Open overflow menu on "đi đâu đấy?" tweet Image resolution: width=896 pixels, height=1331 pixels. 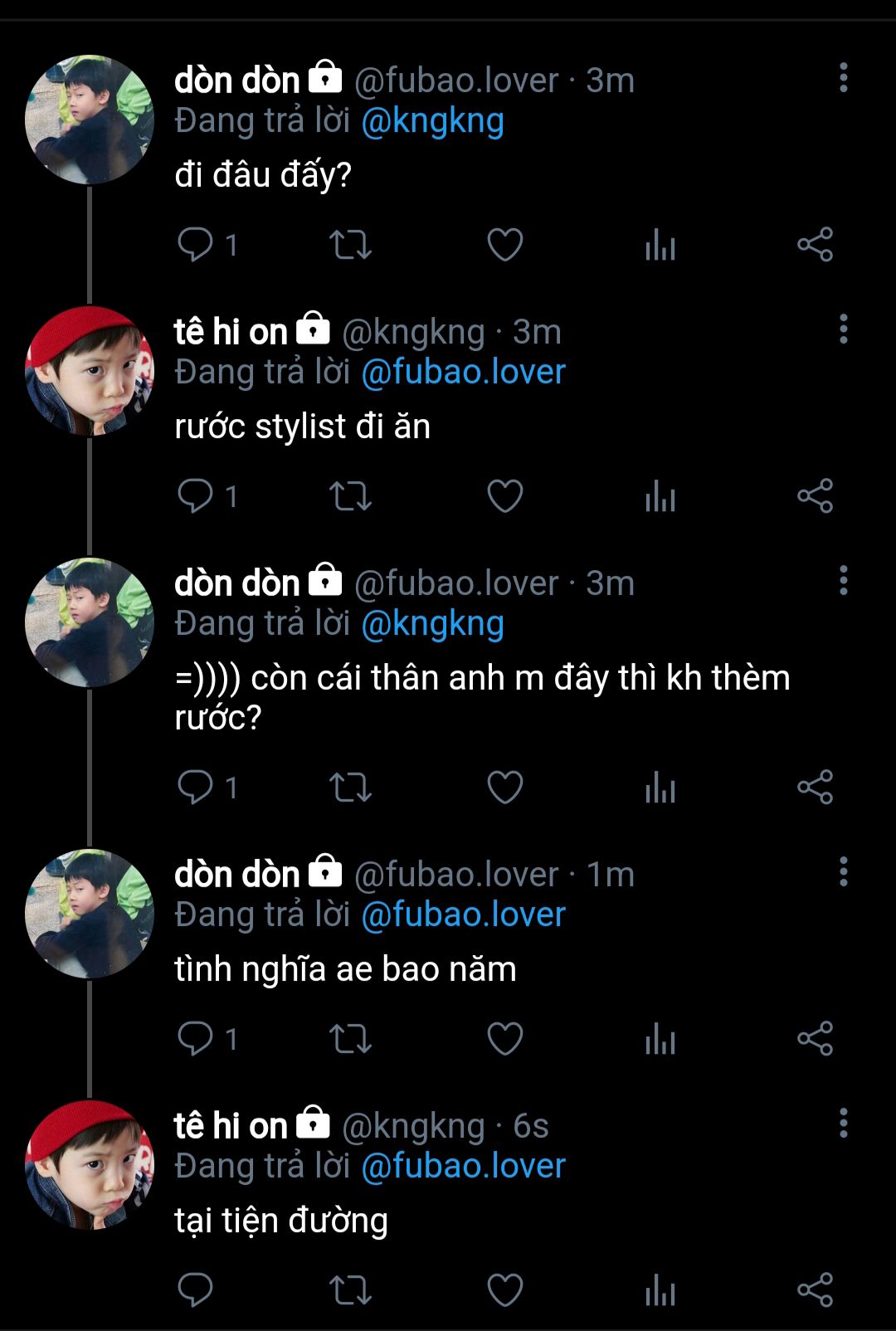tap(843, 78)
